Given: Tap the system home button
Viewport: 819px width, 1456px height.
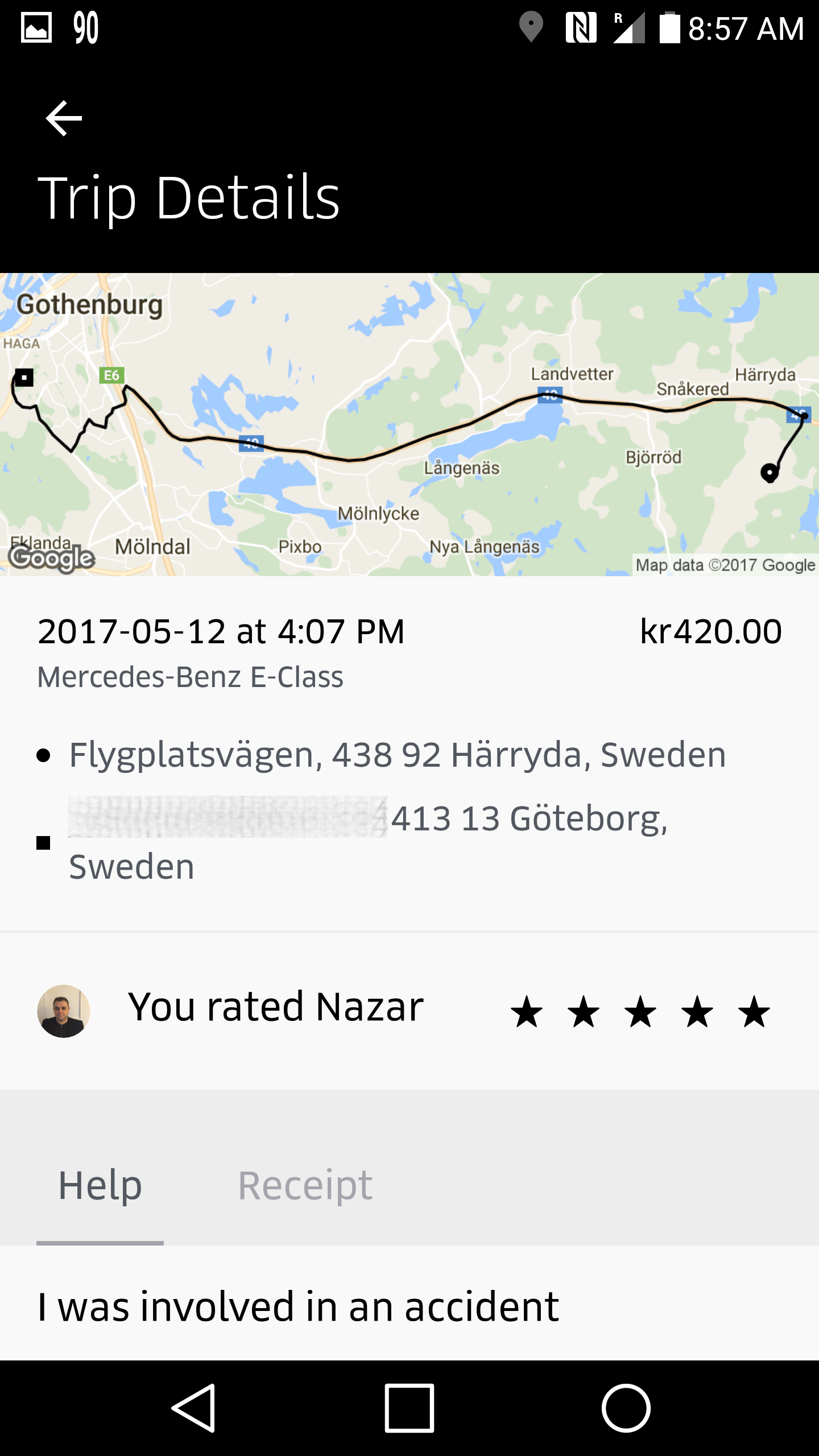Looking at the screenshot, I should [626, 1408].
